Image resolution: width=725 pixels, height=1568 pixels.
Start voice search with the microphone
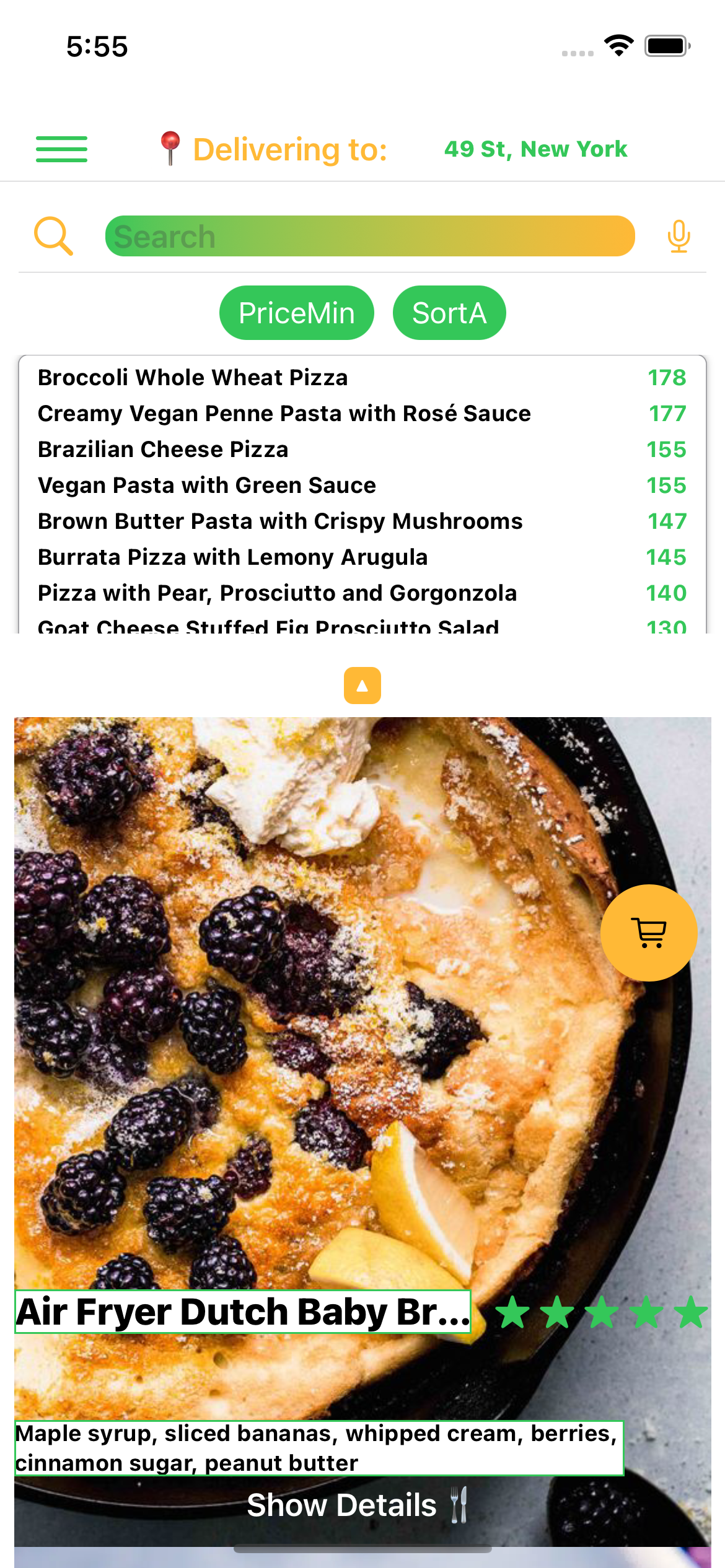679,236
